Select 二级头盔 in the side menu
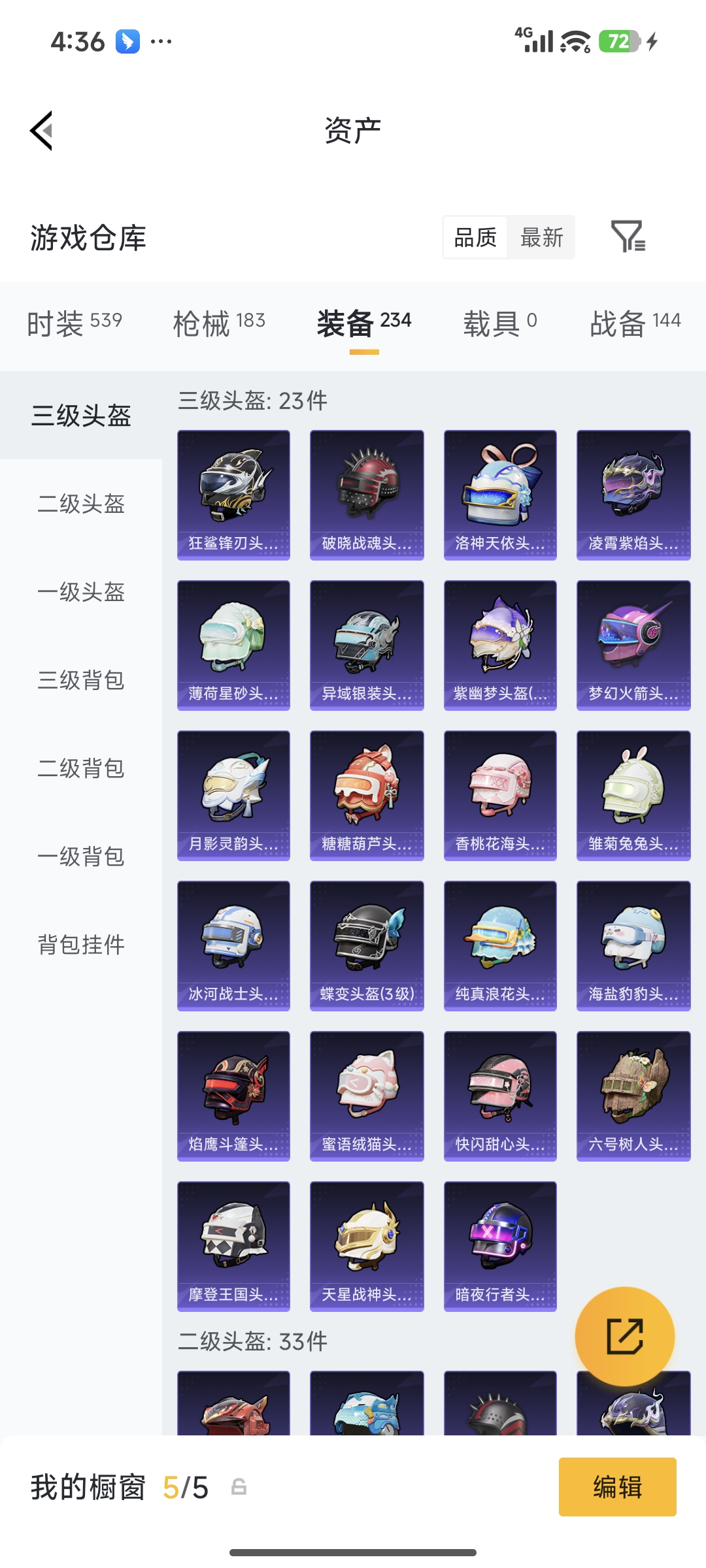This screenshot has width=706, height=1568. pos(81,504)
